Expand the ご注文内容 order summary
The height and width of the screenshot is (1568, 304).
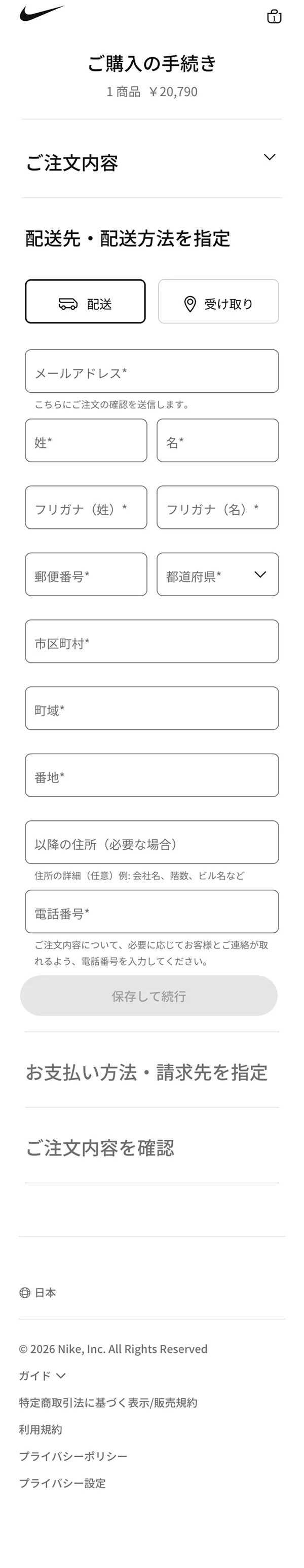[269, 157]
